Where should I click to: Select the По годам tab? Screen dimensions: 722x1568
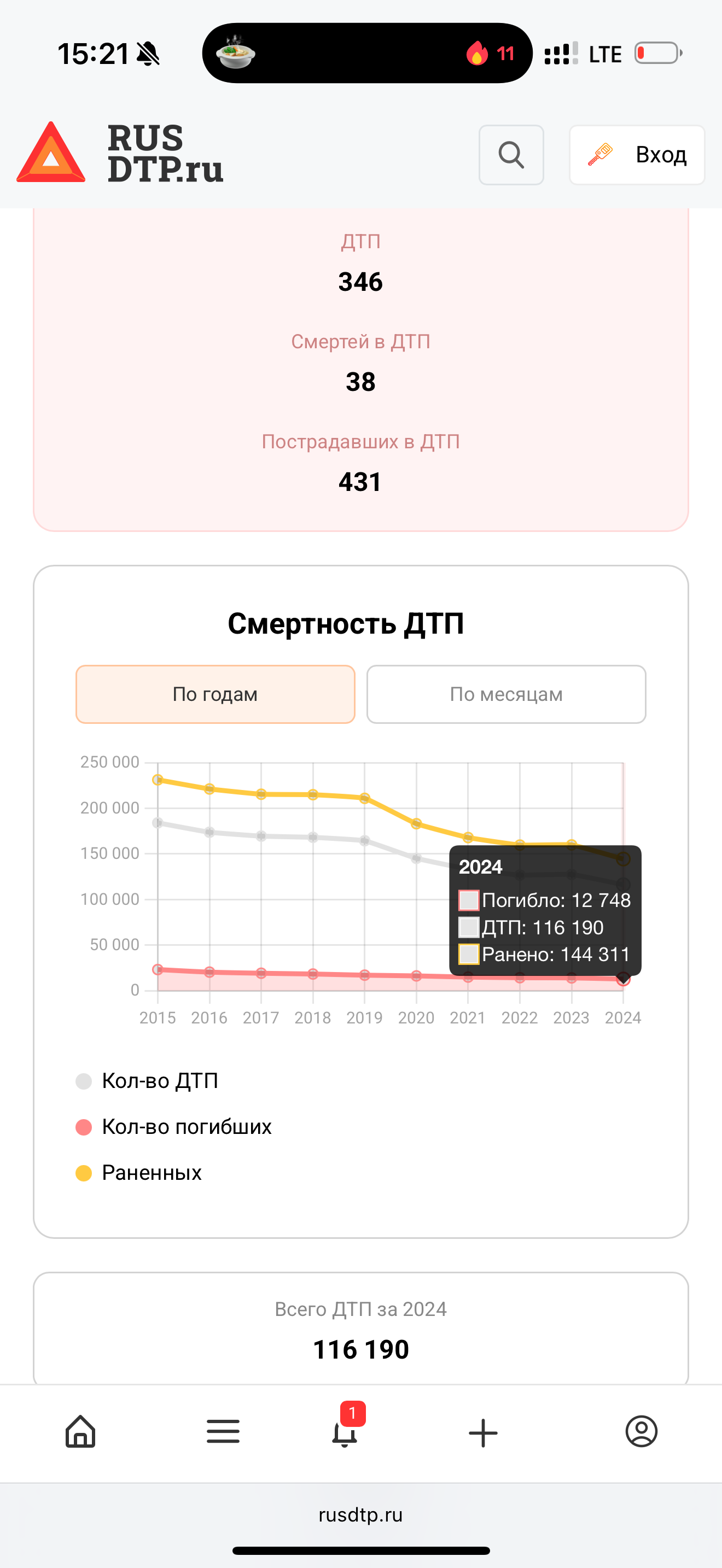[x=215, y=694]
